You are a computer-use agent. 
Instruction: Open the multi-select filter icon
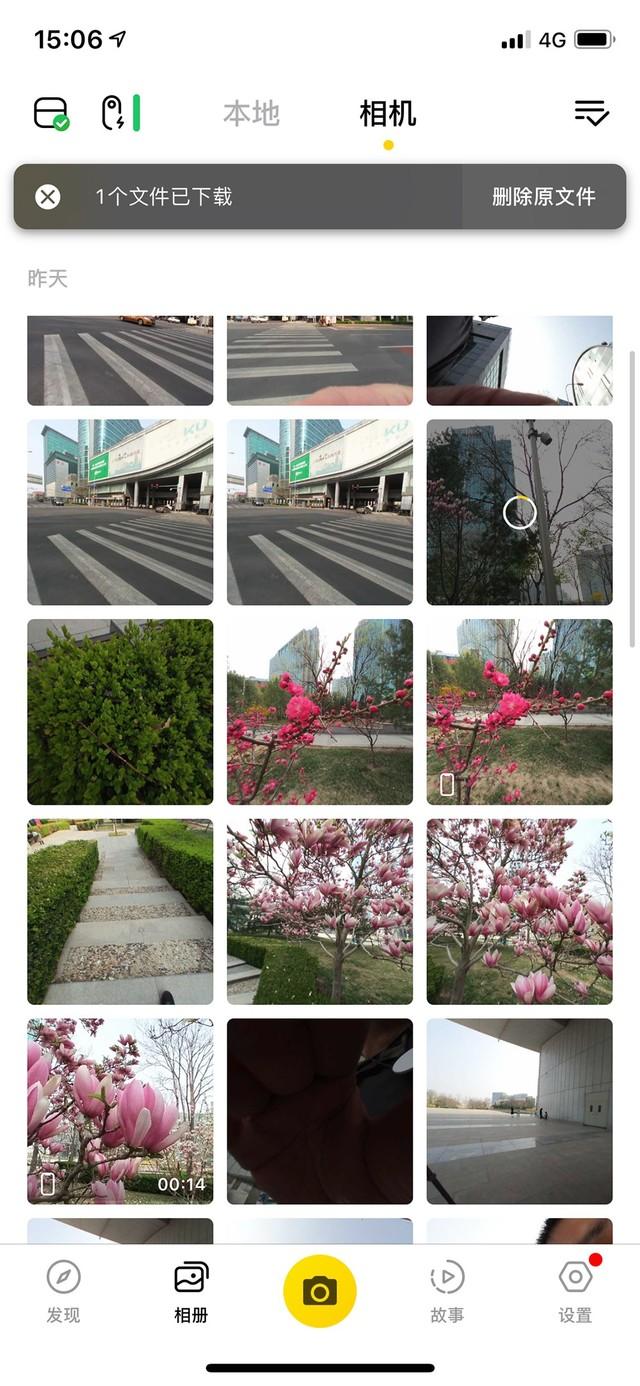pyautogui.click(x=591, y=113)
